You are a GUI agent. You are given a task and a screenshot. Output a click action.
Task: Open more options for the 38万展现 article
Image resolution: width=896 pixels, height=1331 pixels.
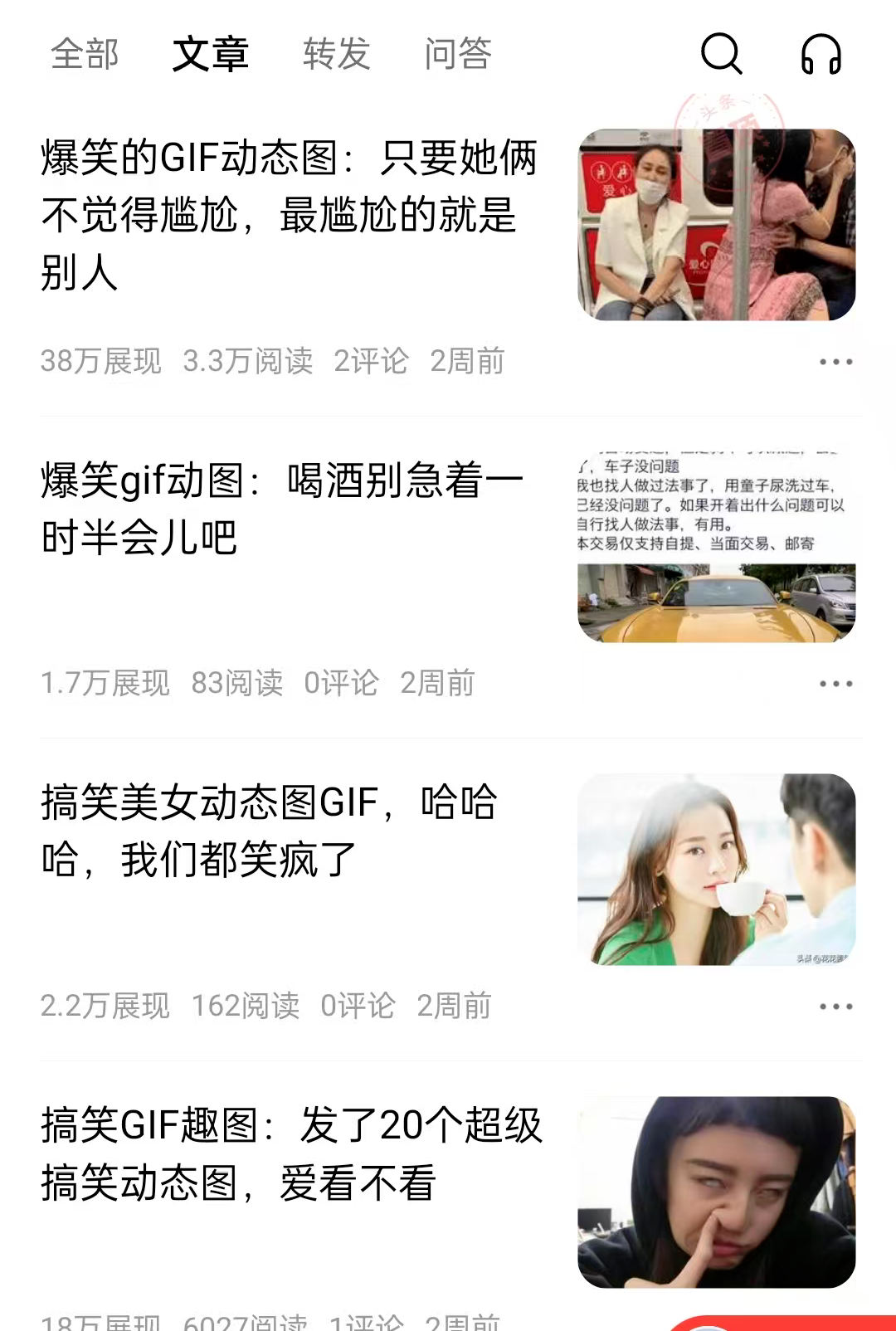pyautogui.click(x=835, y=362)
